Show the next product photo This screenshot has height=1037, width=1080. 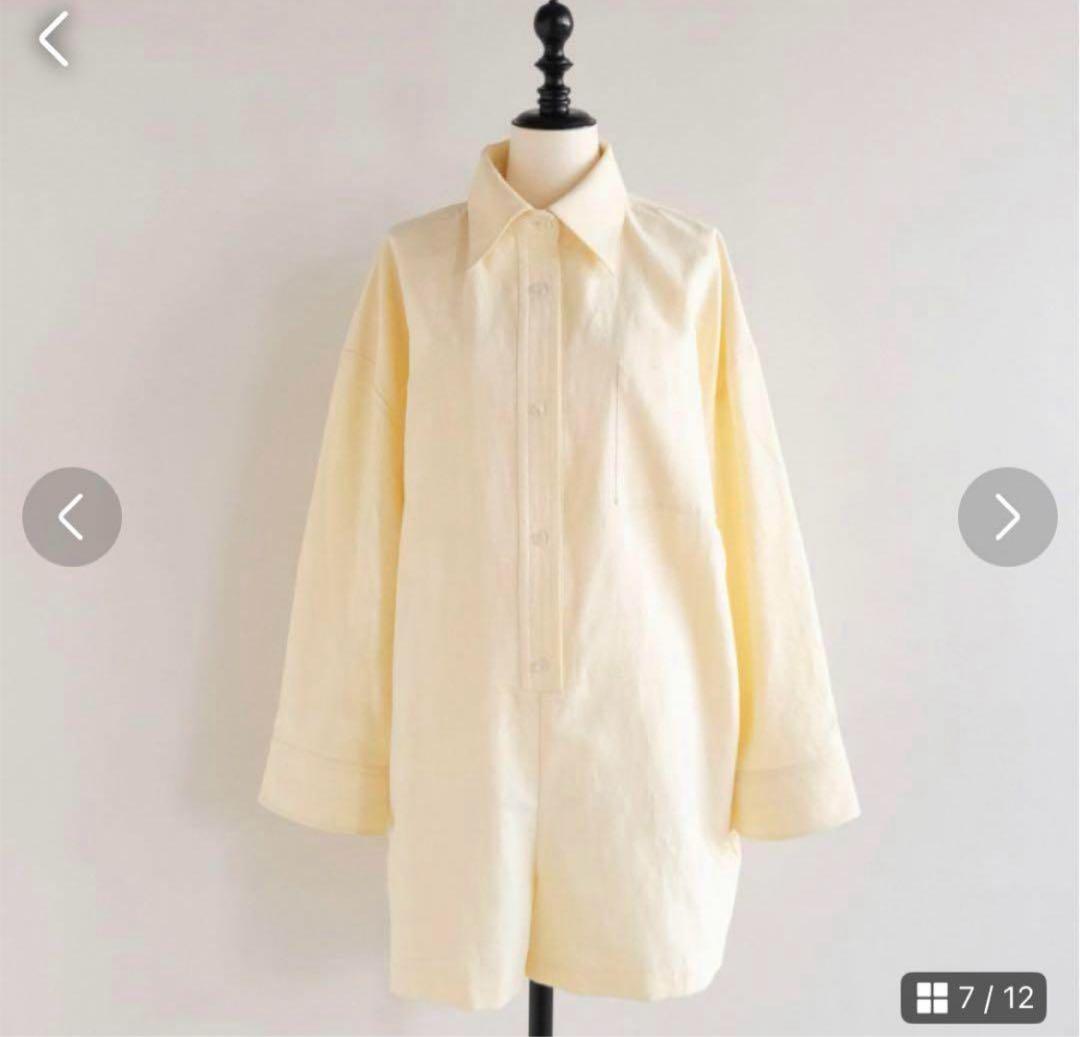1007,517
